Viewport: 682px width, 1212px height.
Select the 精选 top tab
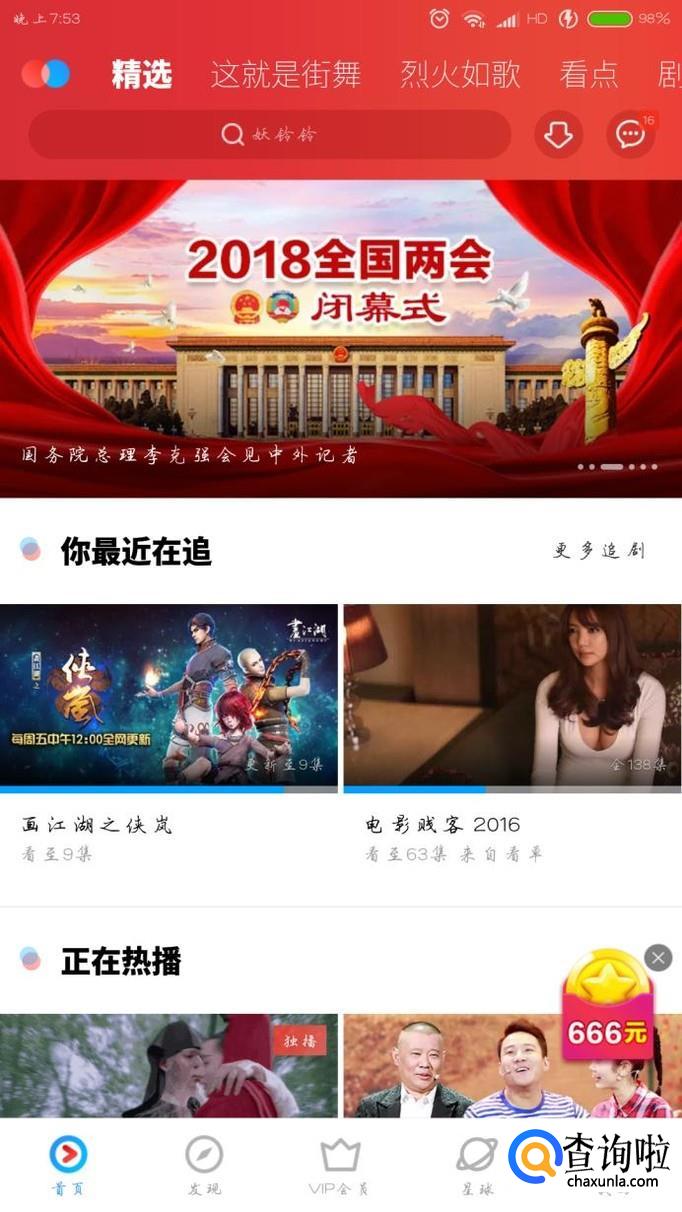[x=142, y=74]
